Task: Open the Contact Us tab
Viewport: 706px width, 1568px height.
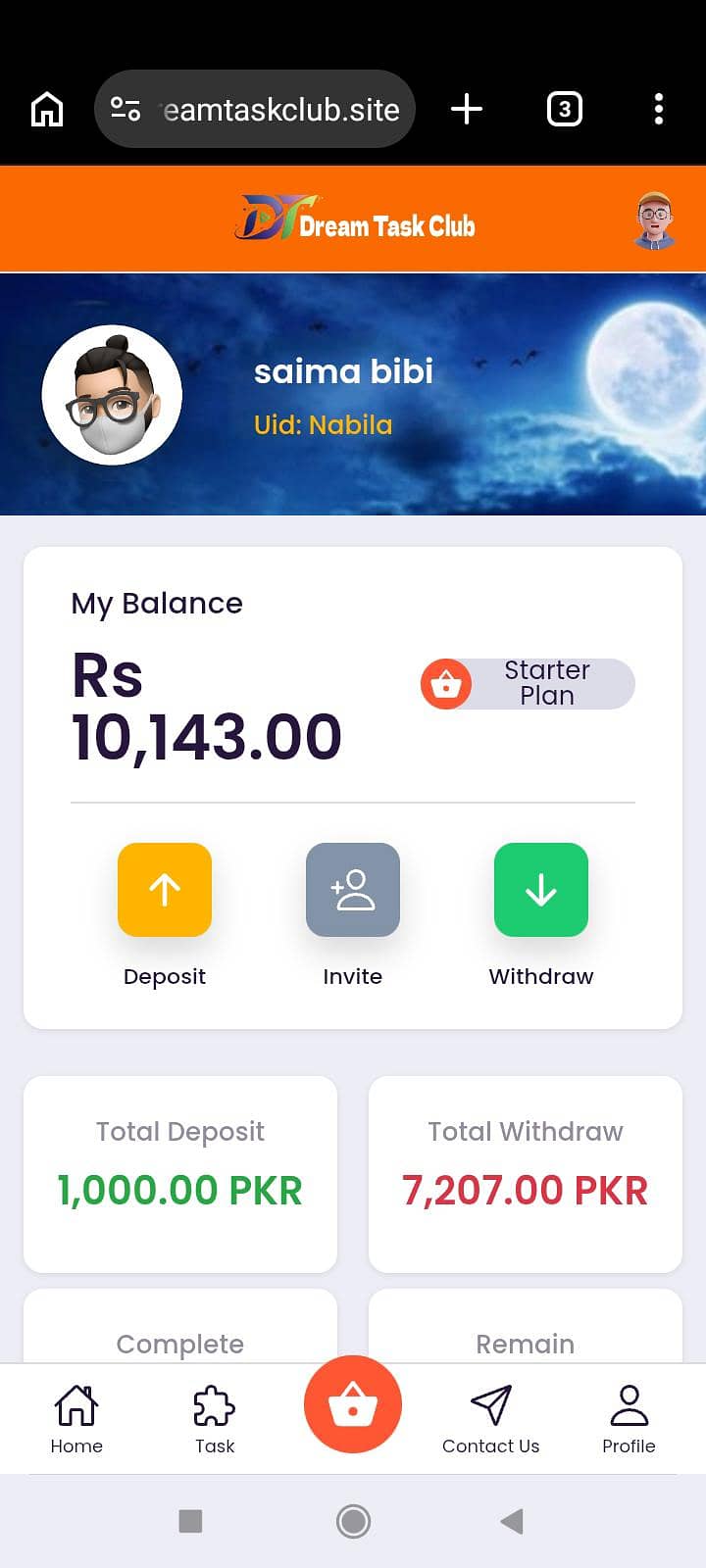Action: click(x=490, y=1419)
